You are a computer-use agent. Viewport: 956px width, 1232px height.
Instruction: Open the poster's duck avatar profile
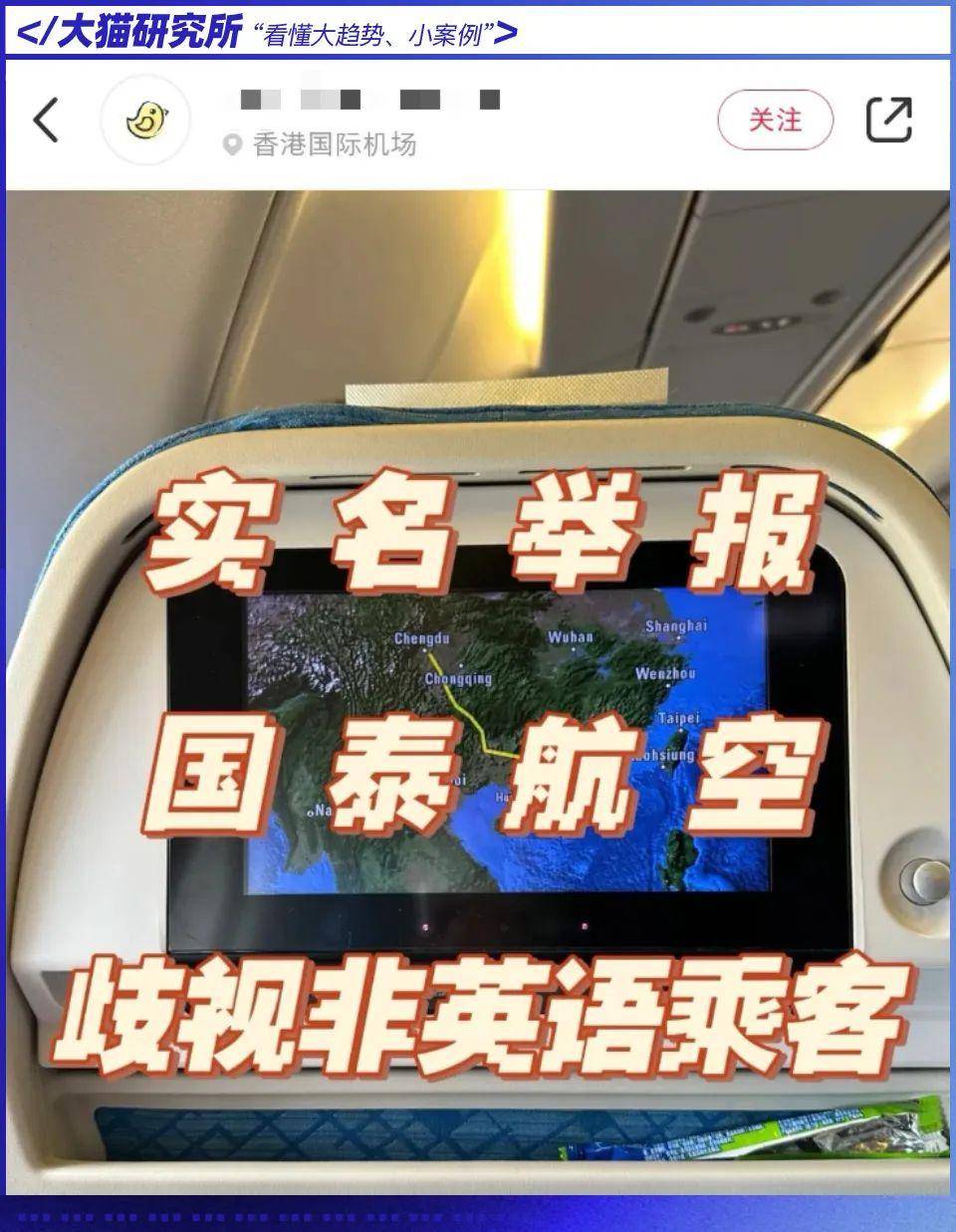click(145, 121)
